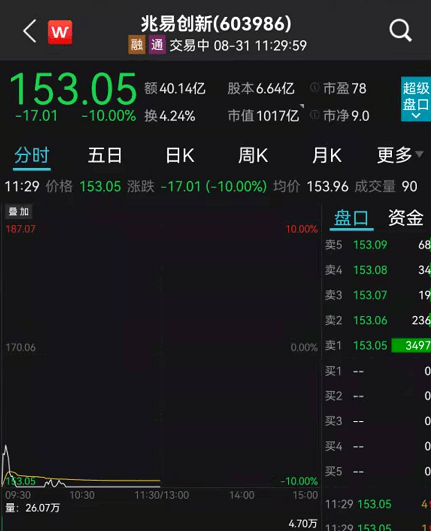Open the 更多 chart options dropdown
The image size is (431, 531).
tap(400, 155)
